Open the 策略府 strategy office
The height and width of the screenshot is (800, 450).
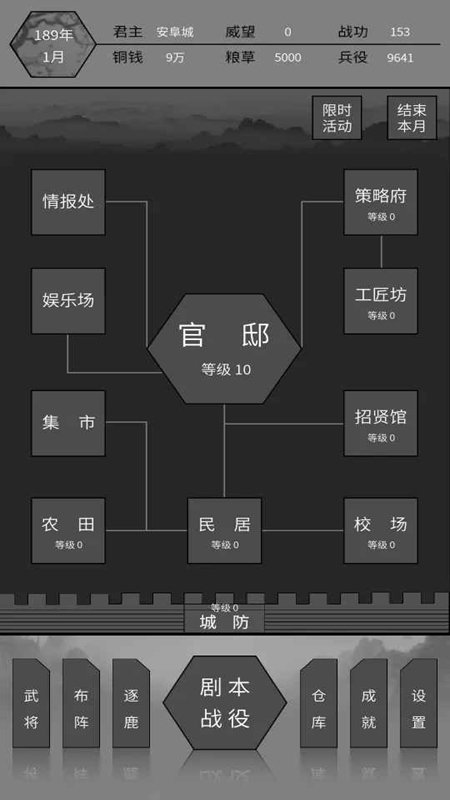(381, 202)
